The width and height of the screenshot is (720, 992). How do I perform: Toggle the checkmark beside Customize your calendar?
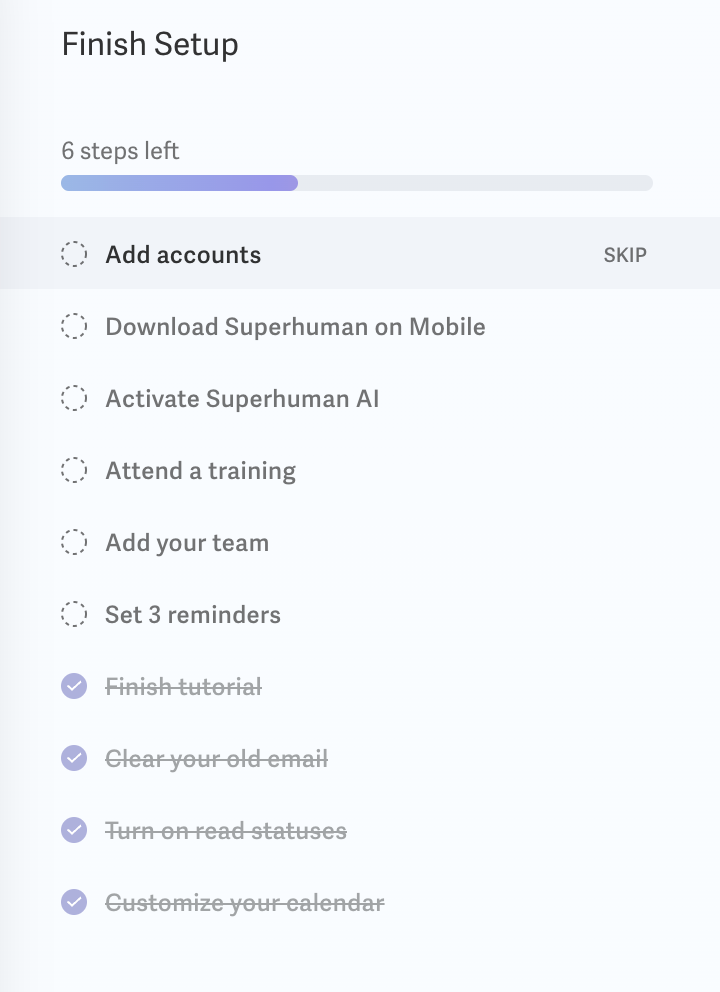pos(74,902)
